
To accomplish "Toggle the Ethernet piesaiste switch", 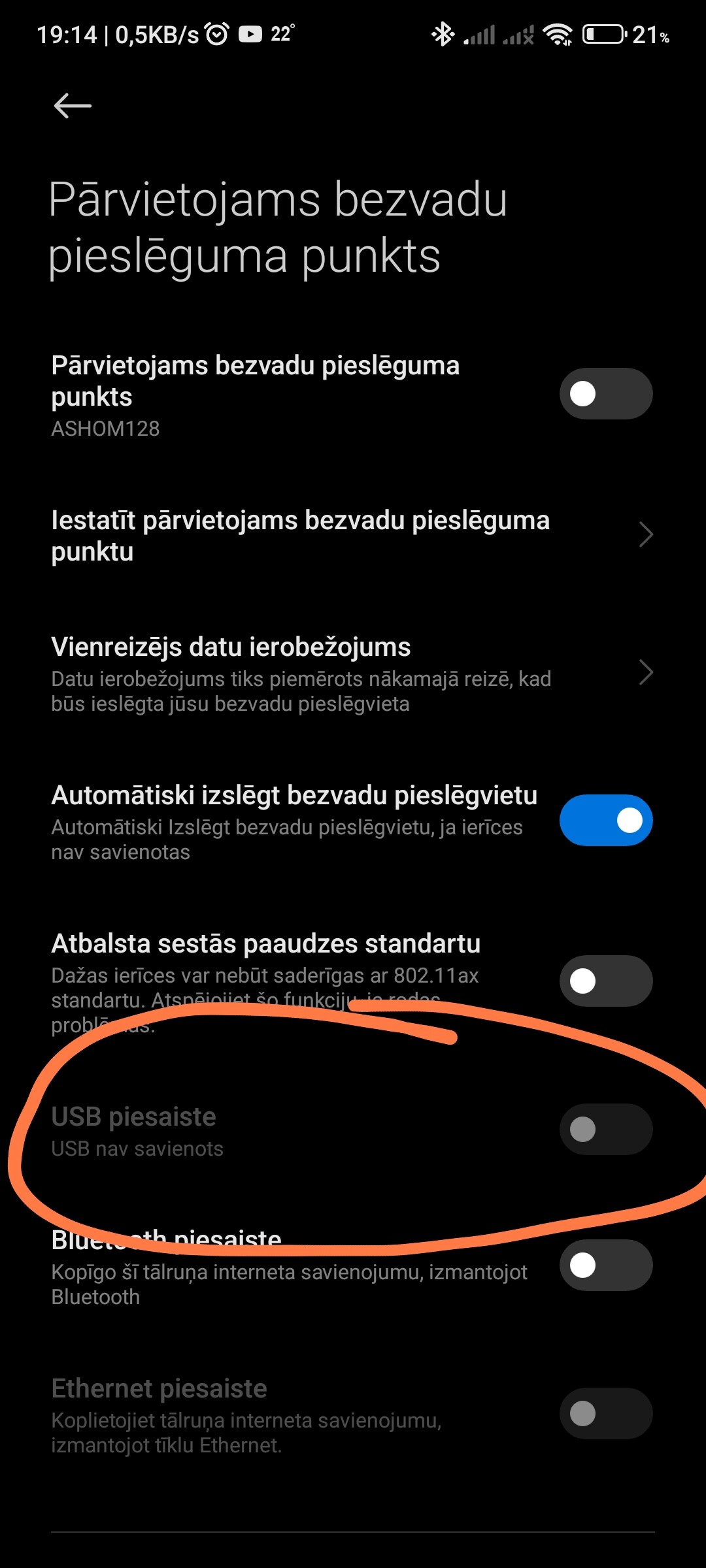I will tap(605, 1414).
